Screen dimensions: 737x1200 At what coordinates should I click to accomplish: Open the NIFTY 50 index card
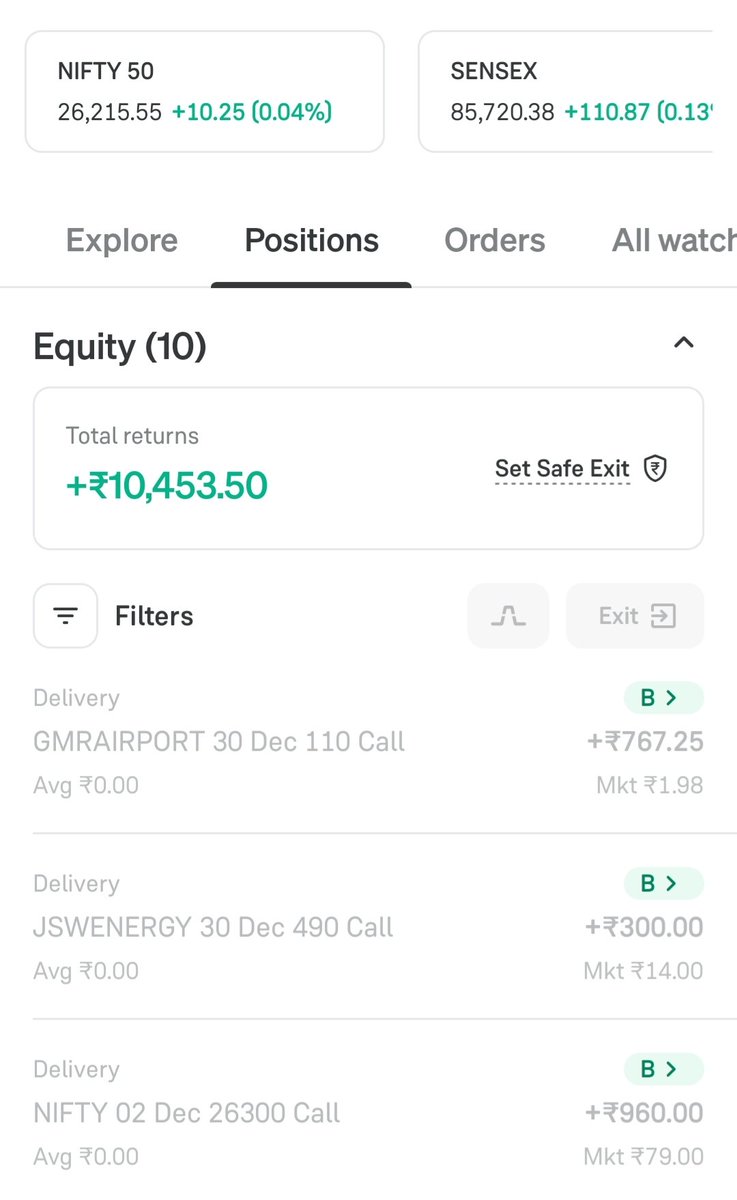point(204,91)
